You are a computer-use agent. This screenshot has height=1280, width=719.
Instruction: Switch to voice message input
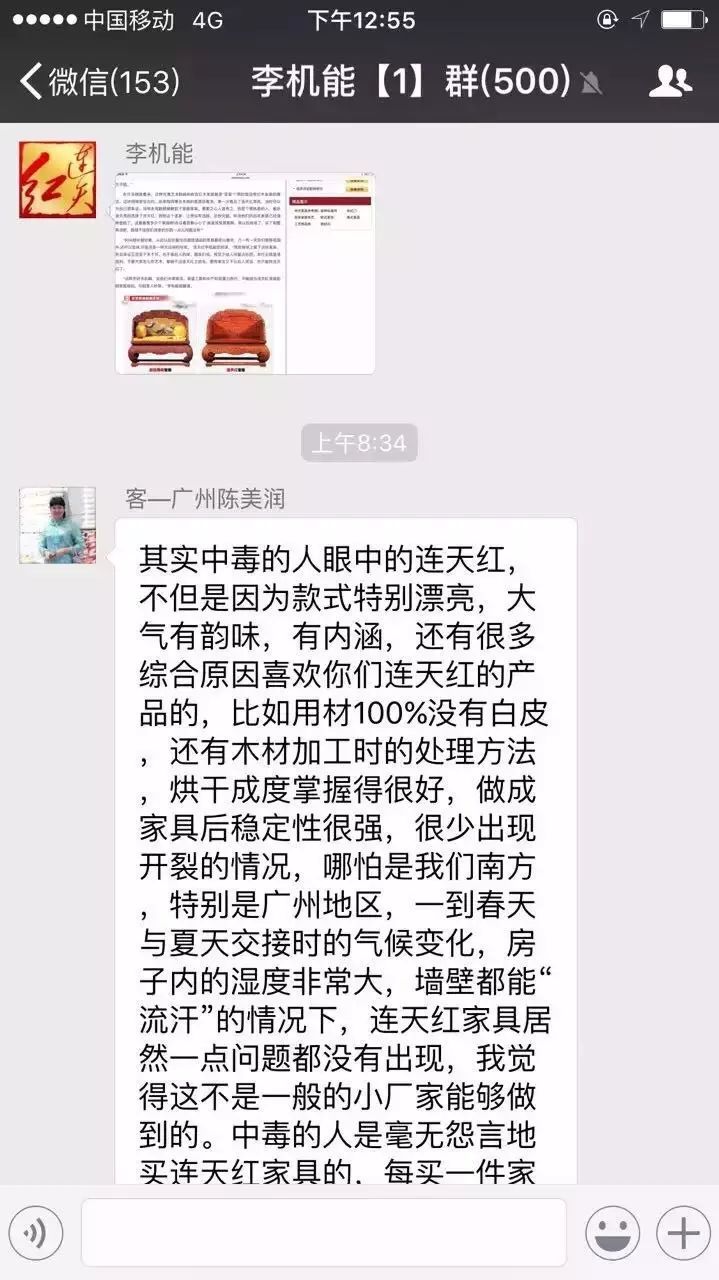point(35,1233)
